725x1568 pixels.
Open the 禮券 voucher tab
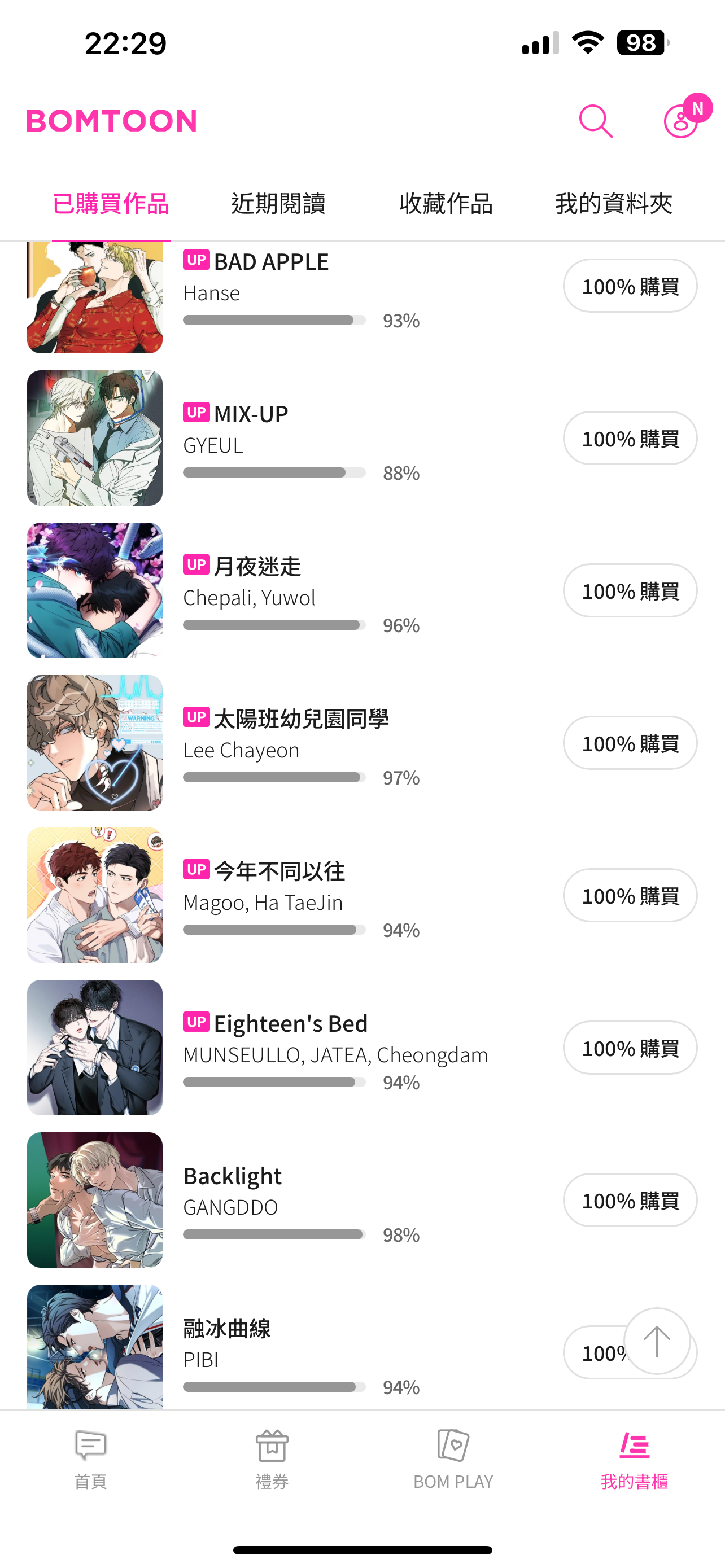click(x=272, y=1459)
